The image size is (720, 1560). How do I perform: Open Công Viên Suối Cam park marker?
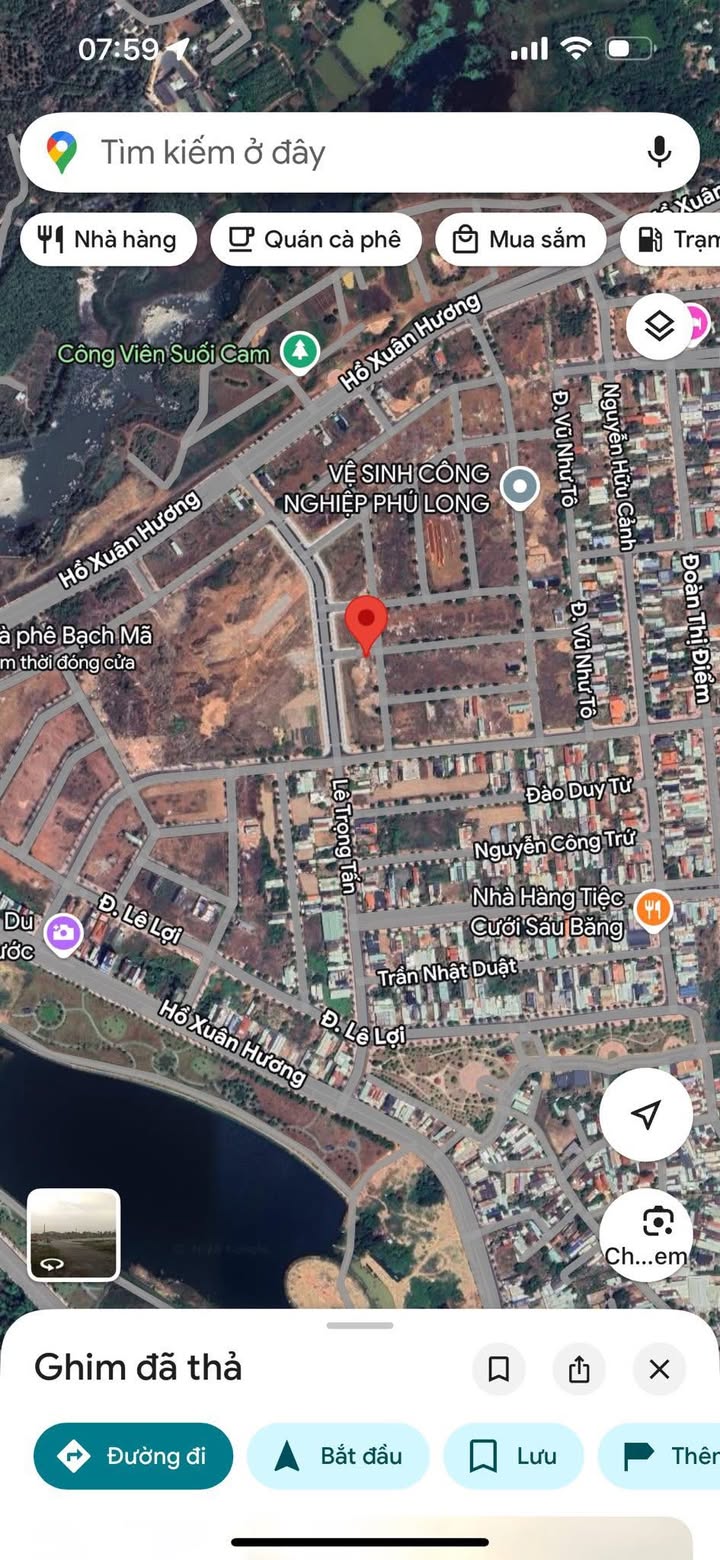[298, 351]
